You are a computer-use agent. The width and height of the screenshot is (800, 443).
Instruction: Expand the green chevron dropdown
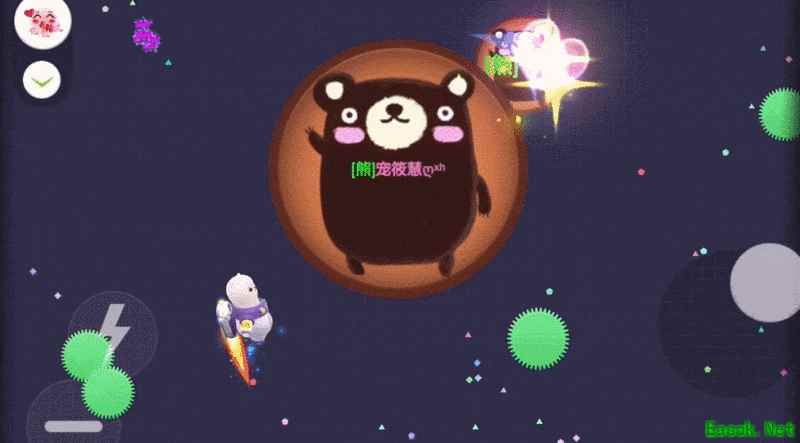42,79
